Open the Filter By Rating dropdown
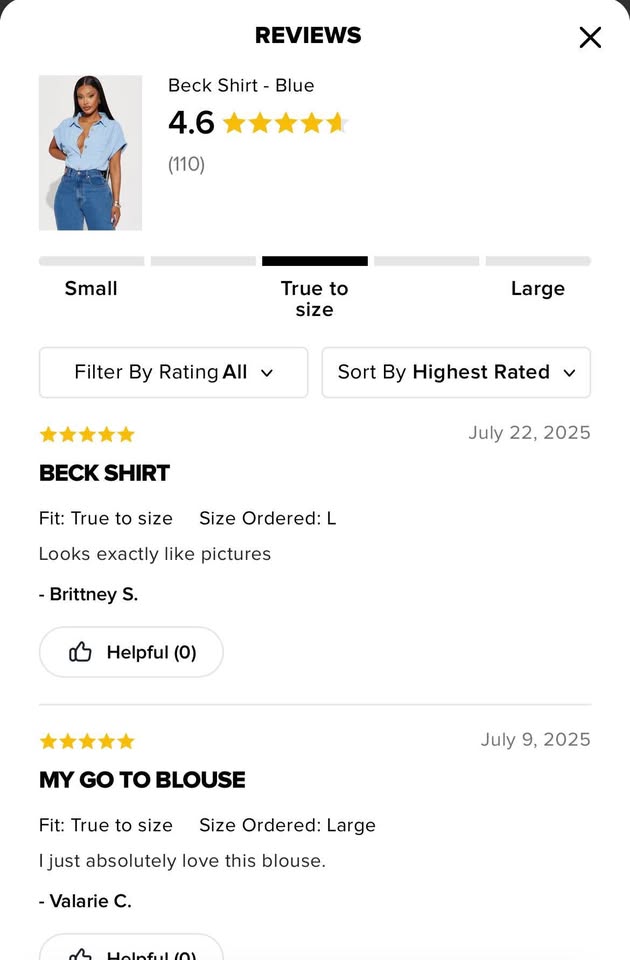The width and height of the screenshot is (630, 960). [x=173, y=373]
